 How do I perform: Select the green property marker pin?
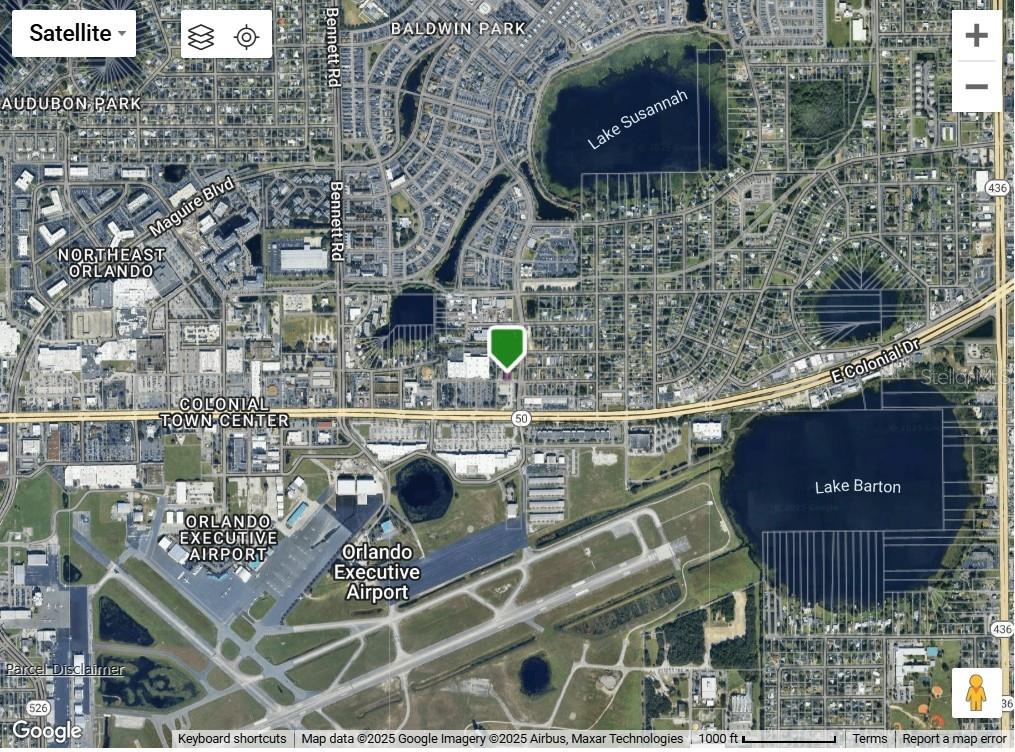507,348
